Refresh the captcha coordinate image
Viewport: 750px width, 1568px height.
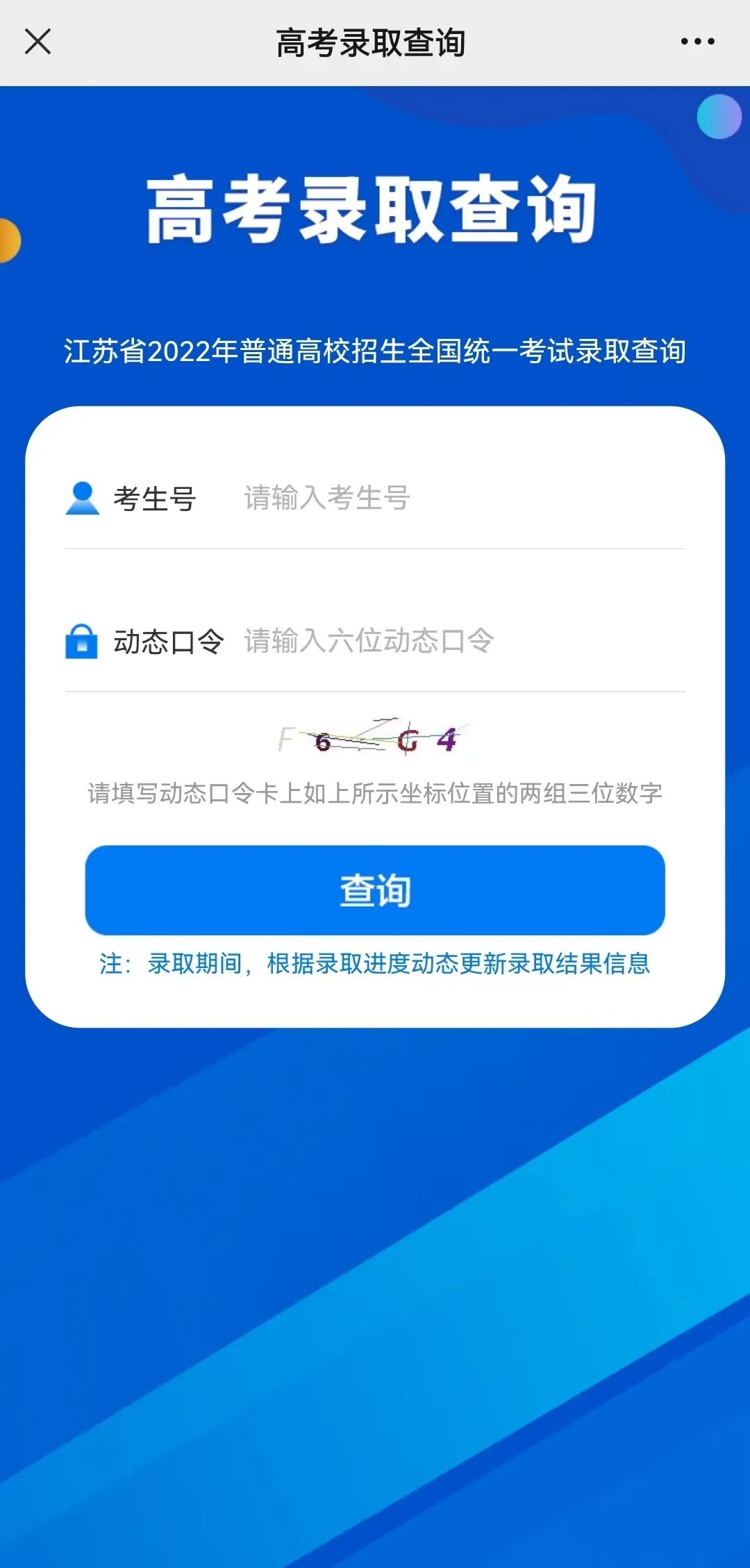tap(373, 738)
